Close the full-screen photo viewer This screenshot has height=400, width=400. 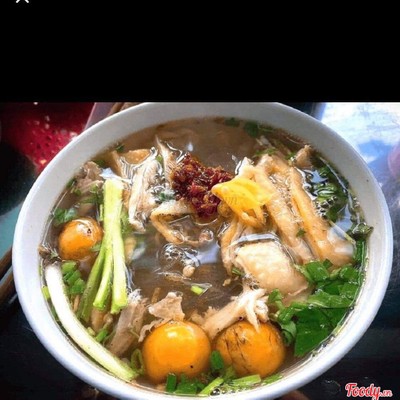pos(22,1)
